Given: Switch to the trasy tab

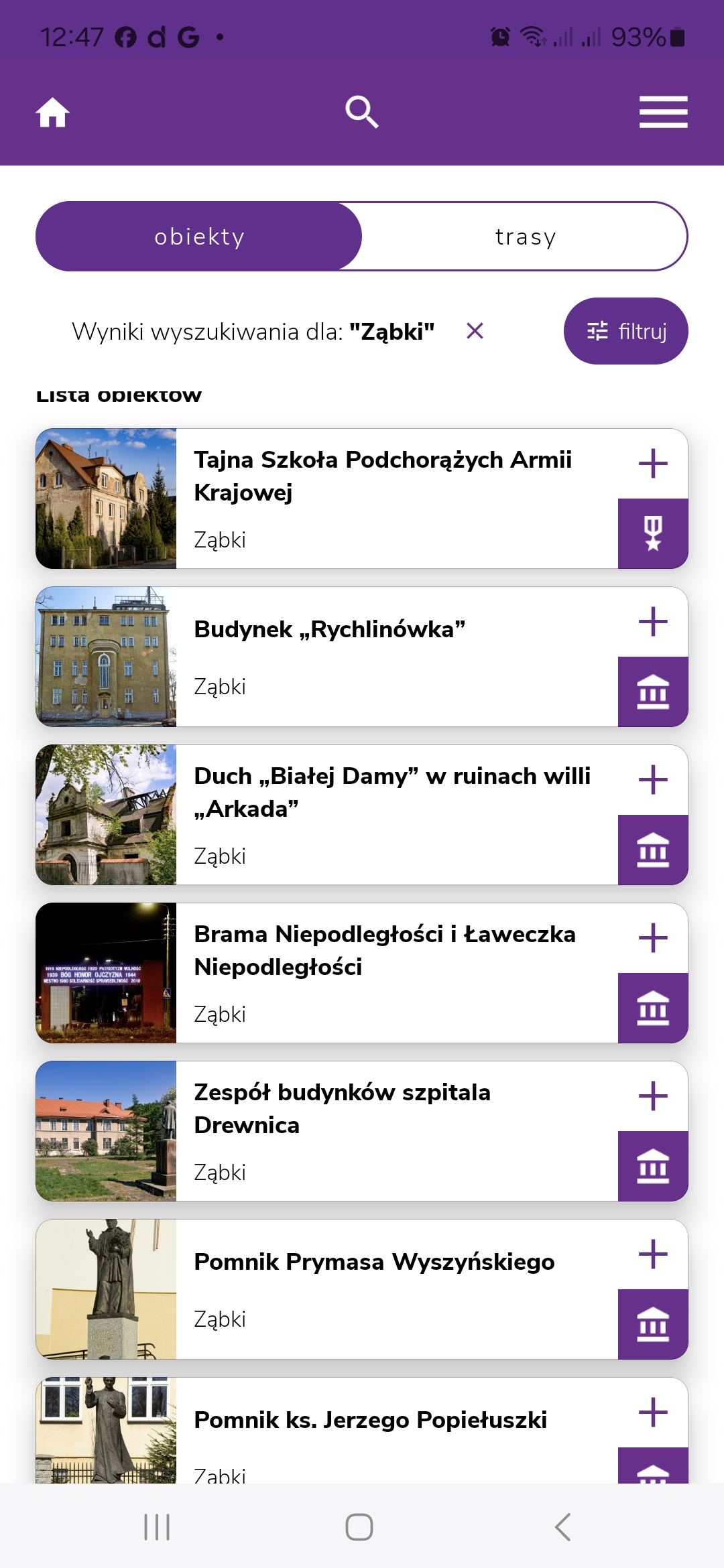Looking at the screenshot, I should pyautogui.click(x=526, y=237).
